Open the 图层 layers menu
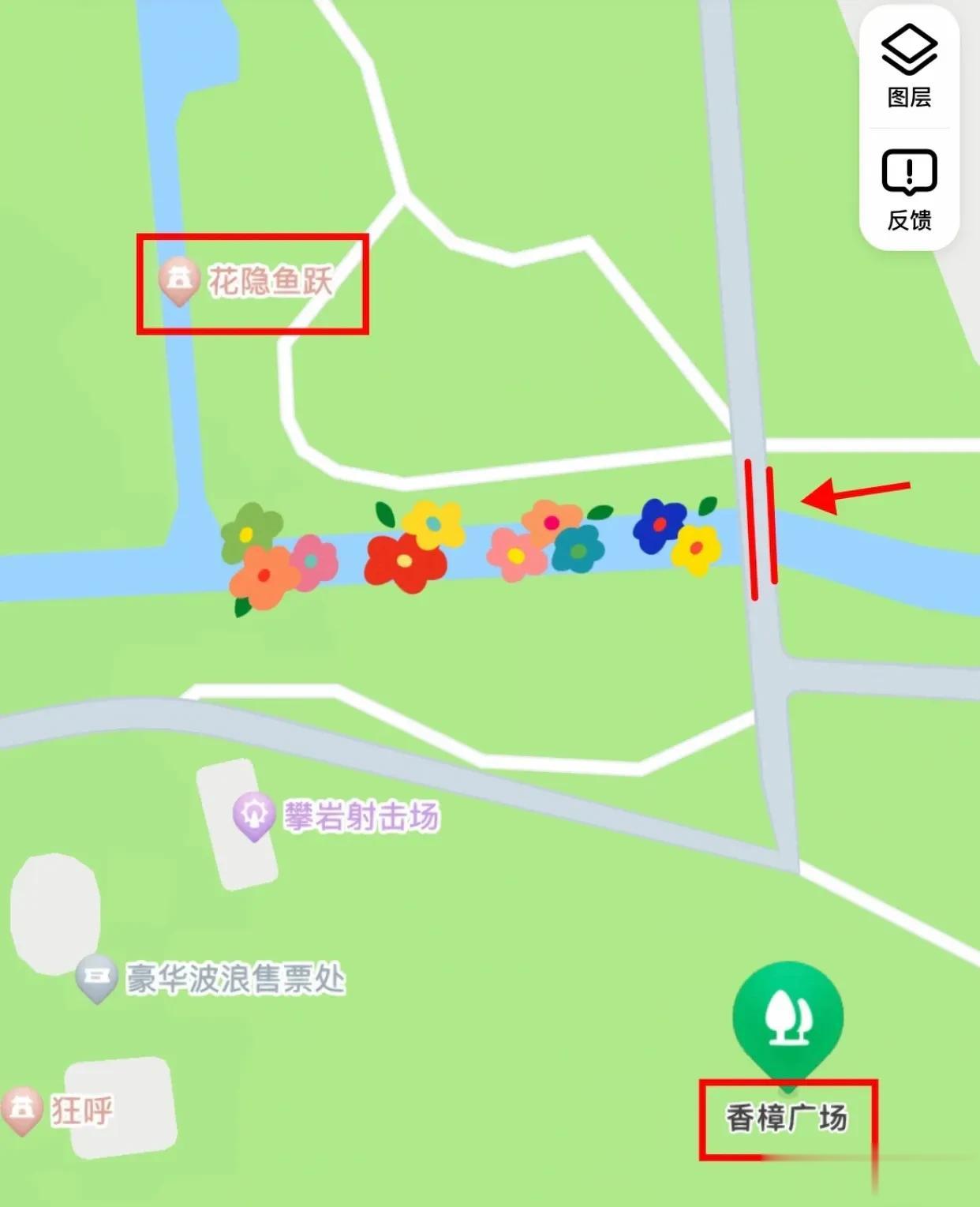 909,66
